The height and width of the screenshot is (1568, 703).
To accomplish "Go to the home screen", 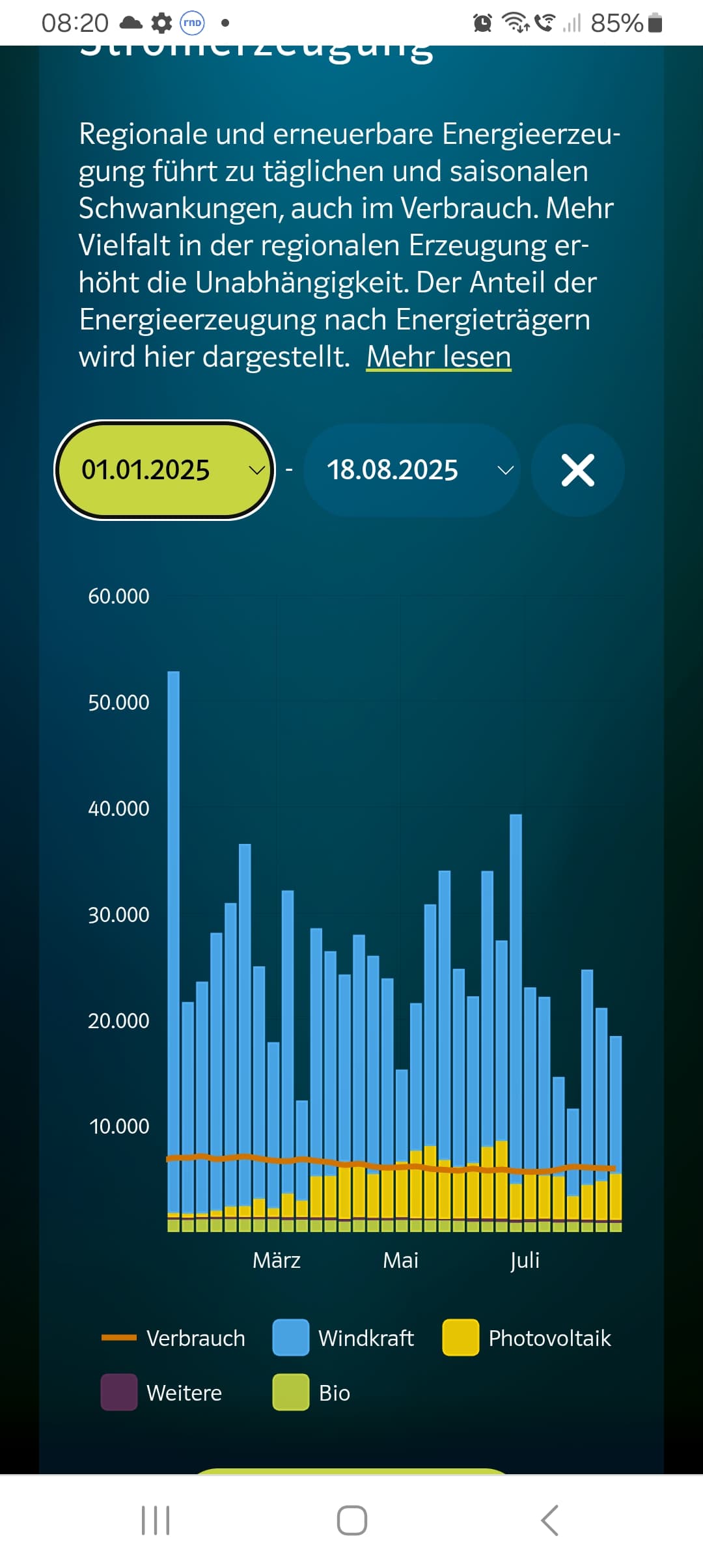I will click(351, 1520).
